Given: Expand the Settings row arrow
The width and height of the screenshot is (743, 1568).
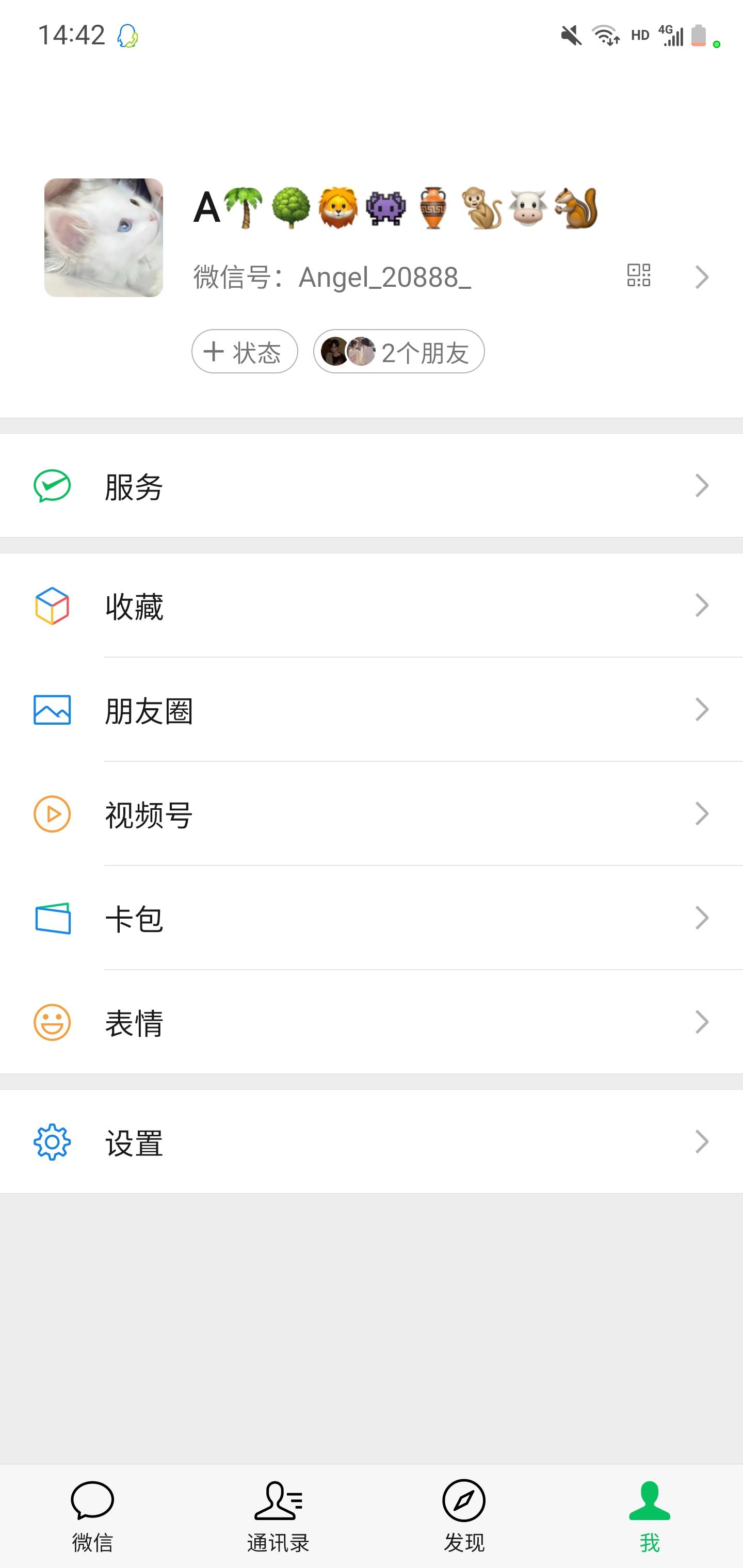Looking at the screenshot, I should [x=702, y=1141].
